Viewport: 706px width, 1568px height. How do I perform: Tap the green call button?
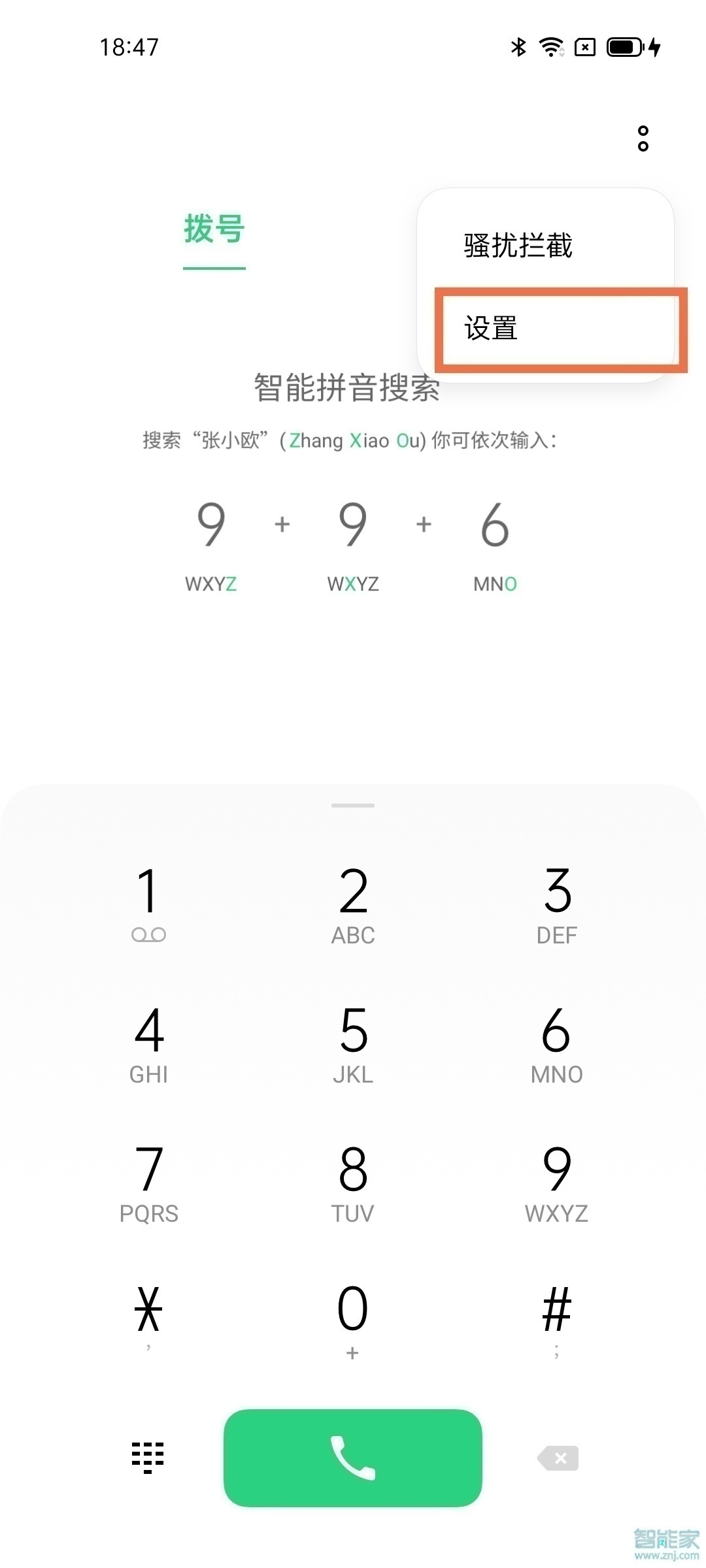[352, 1458]
